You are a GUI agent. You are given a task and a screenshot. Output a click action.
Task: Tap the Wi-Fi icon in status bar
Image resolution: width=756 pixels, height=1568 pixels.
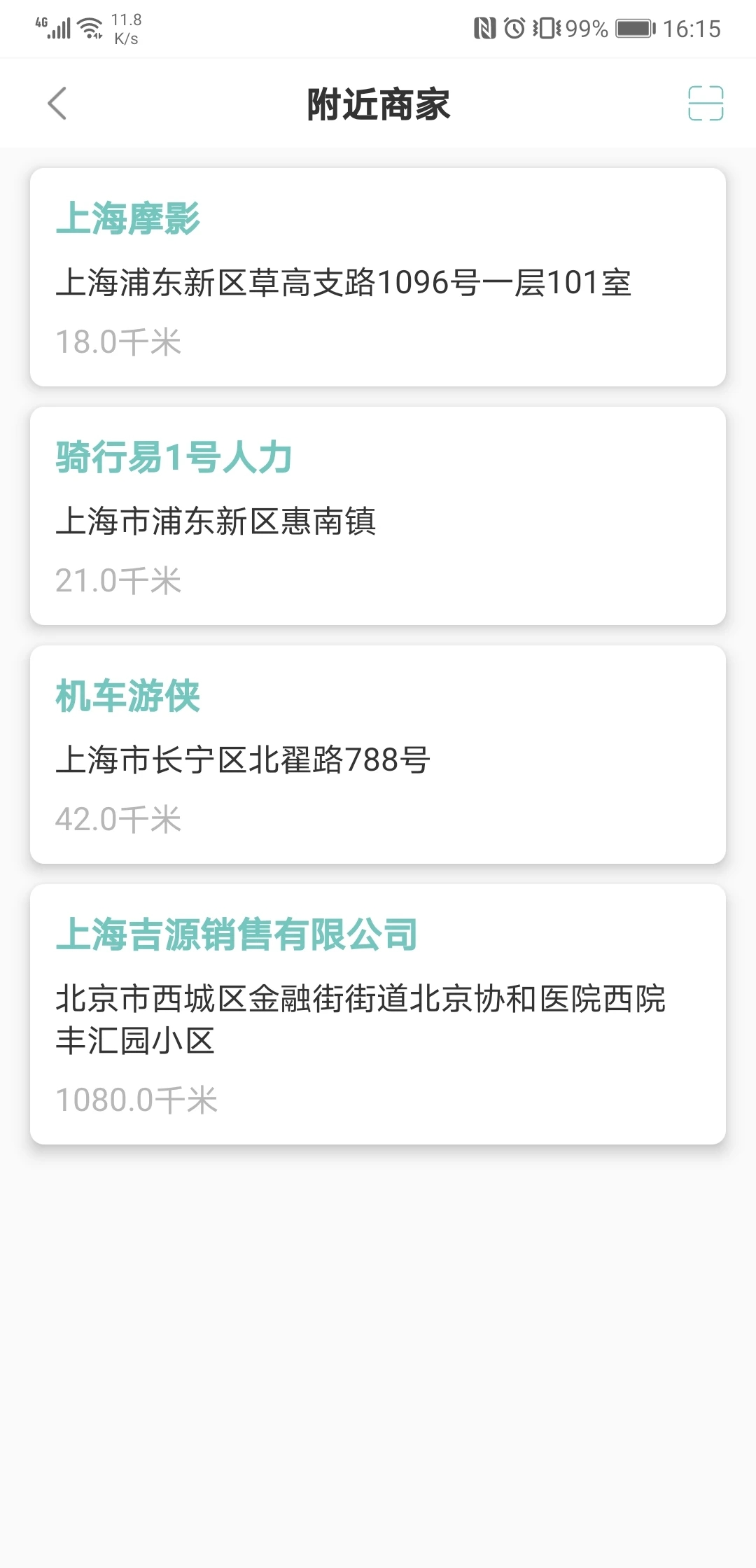tap(90, 27)
